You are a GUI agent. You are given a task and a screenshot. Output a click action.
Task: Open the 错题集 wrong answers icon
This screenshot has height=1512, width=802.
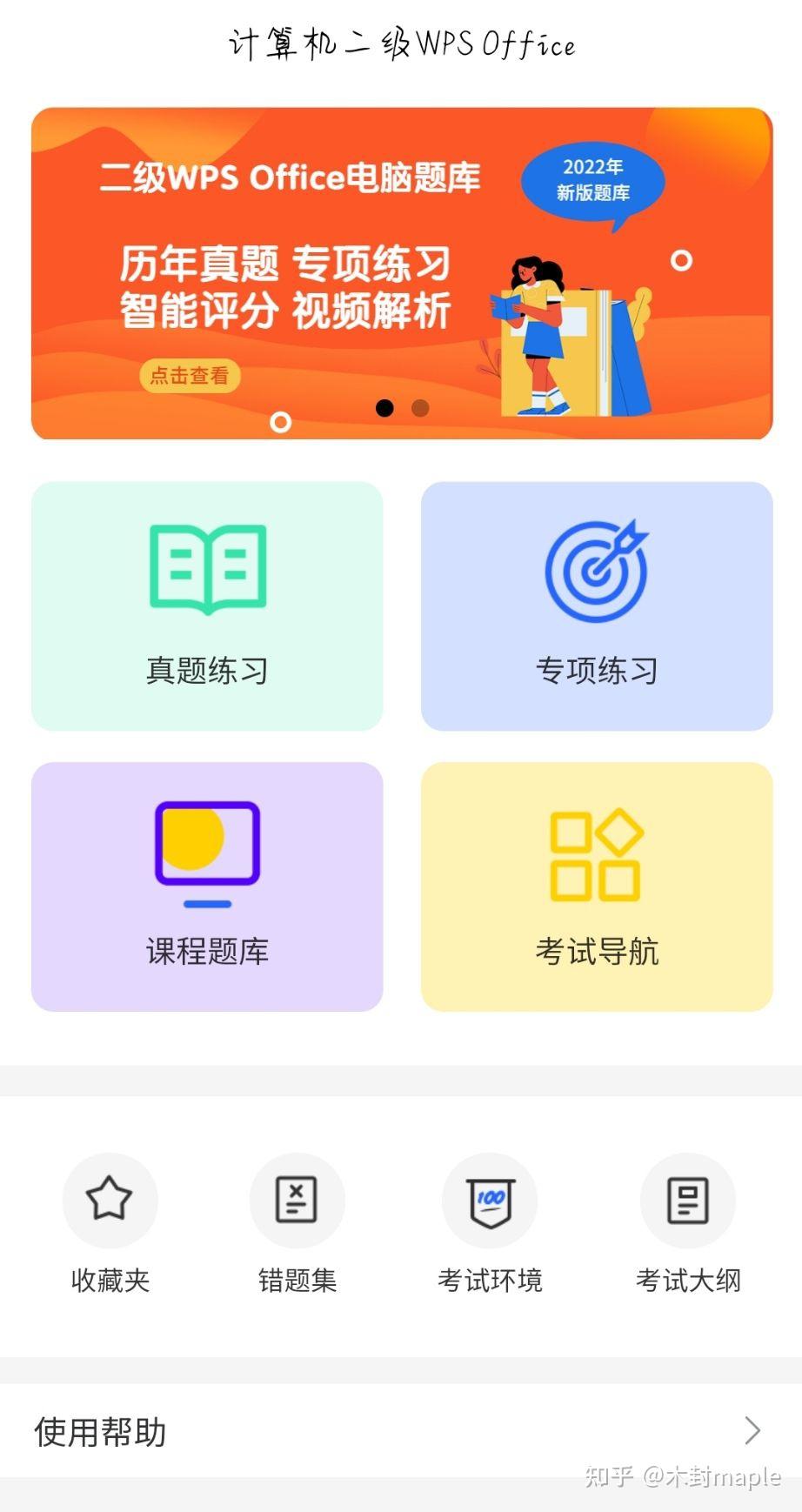click(x=297, y=1198)
